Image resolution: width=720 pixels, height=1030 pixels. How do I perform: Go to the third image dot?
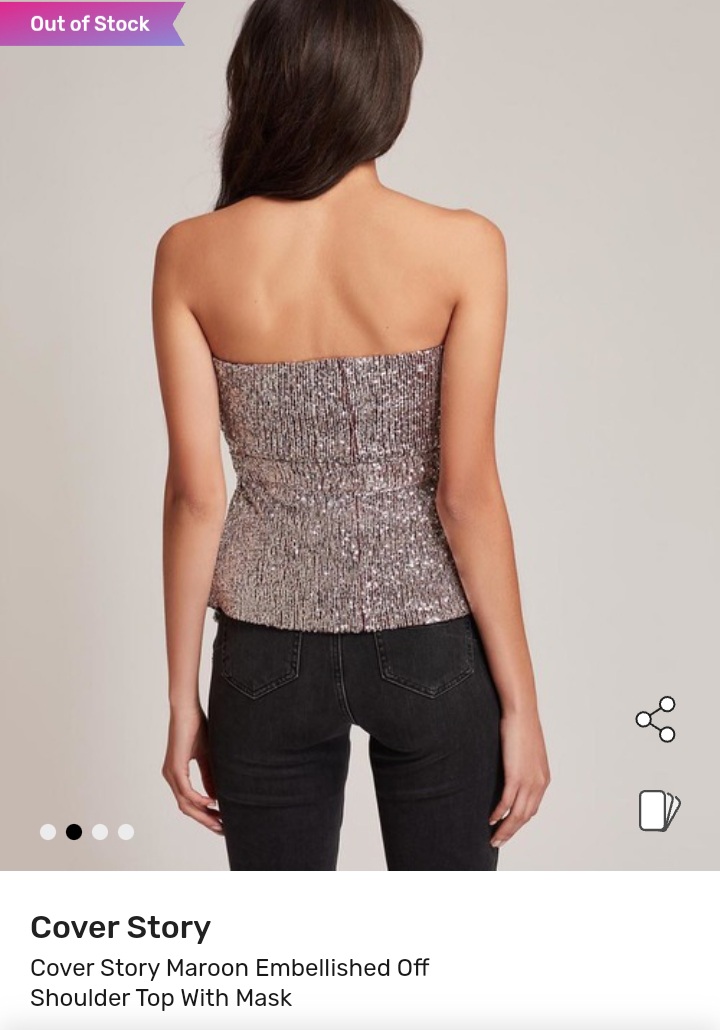[x=100, y=832]
